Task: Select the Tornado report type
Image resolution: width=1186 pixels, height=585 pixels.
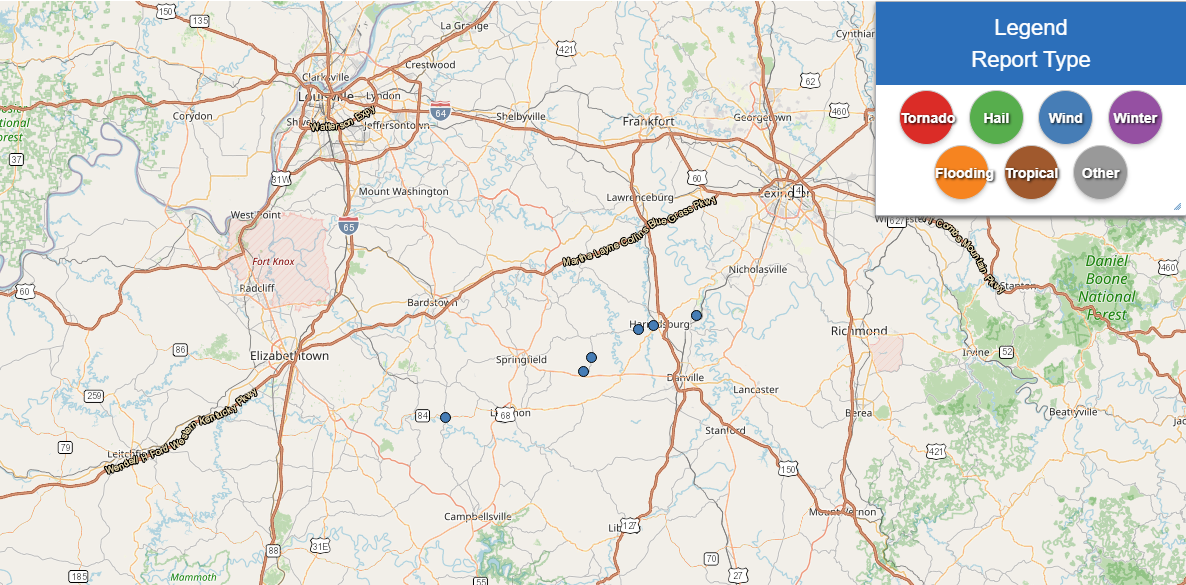Action: (x=926, y=118)
